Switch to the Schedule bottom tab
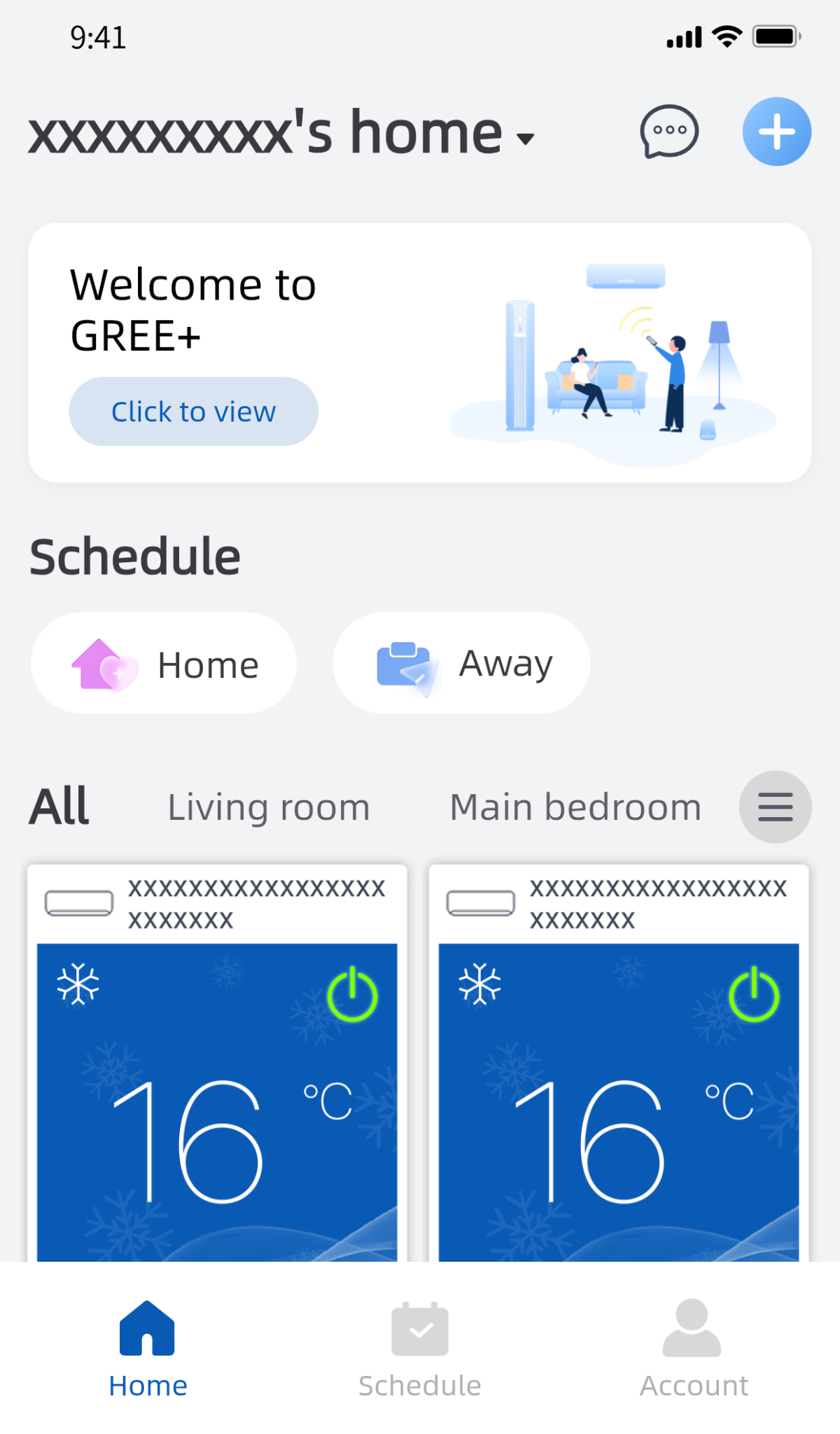 [x=420, y=1349]
